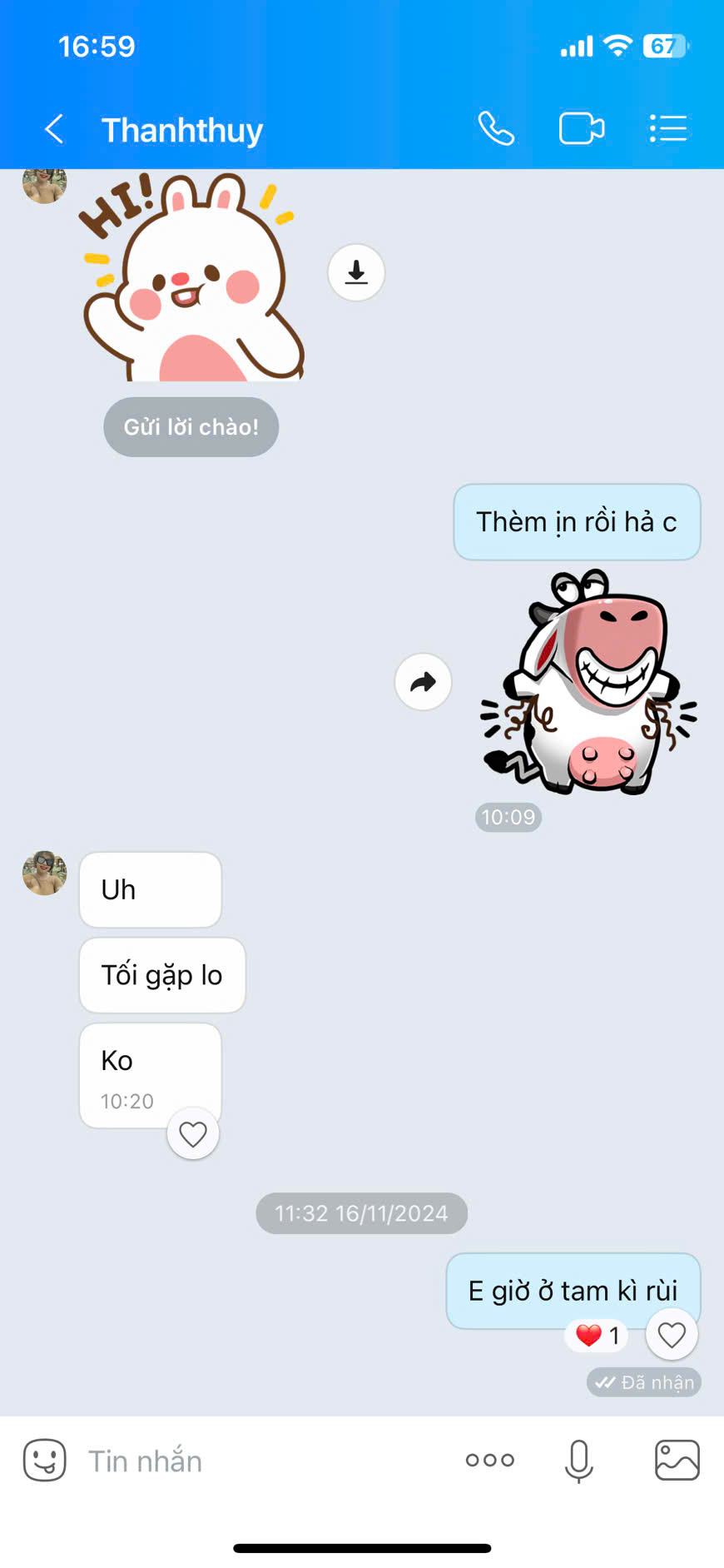Open Thanhthuy's profile from the title

pyautogui.click(x=182, y=130)
